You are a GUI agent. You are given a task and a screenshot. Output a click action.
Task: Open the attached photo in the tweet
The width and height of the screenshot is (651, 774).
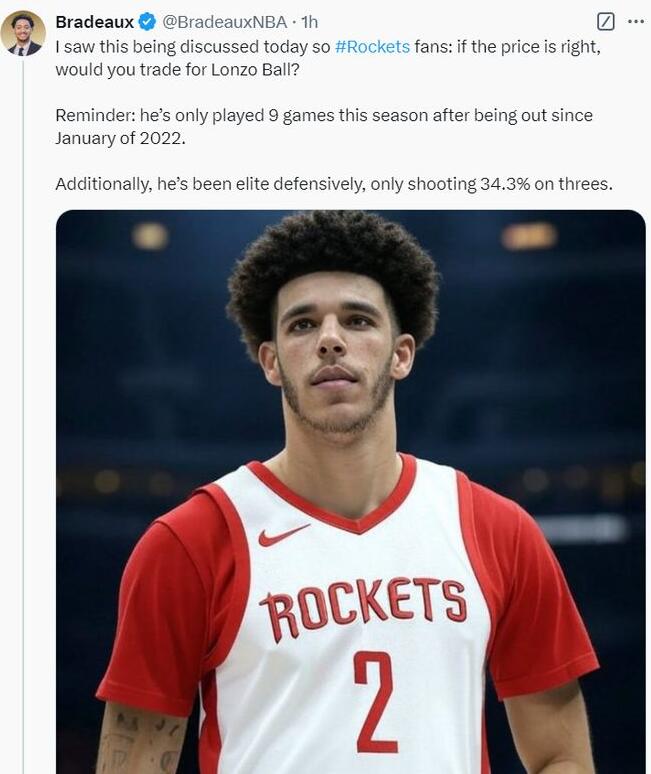click(x=350, y=490)
